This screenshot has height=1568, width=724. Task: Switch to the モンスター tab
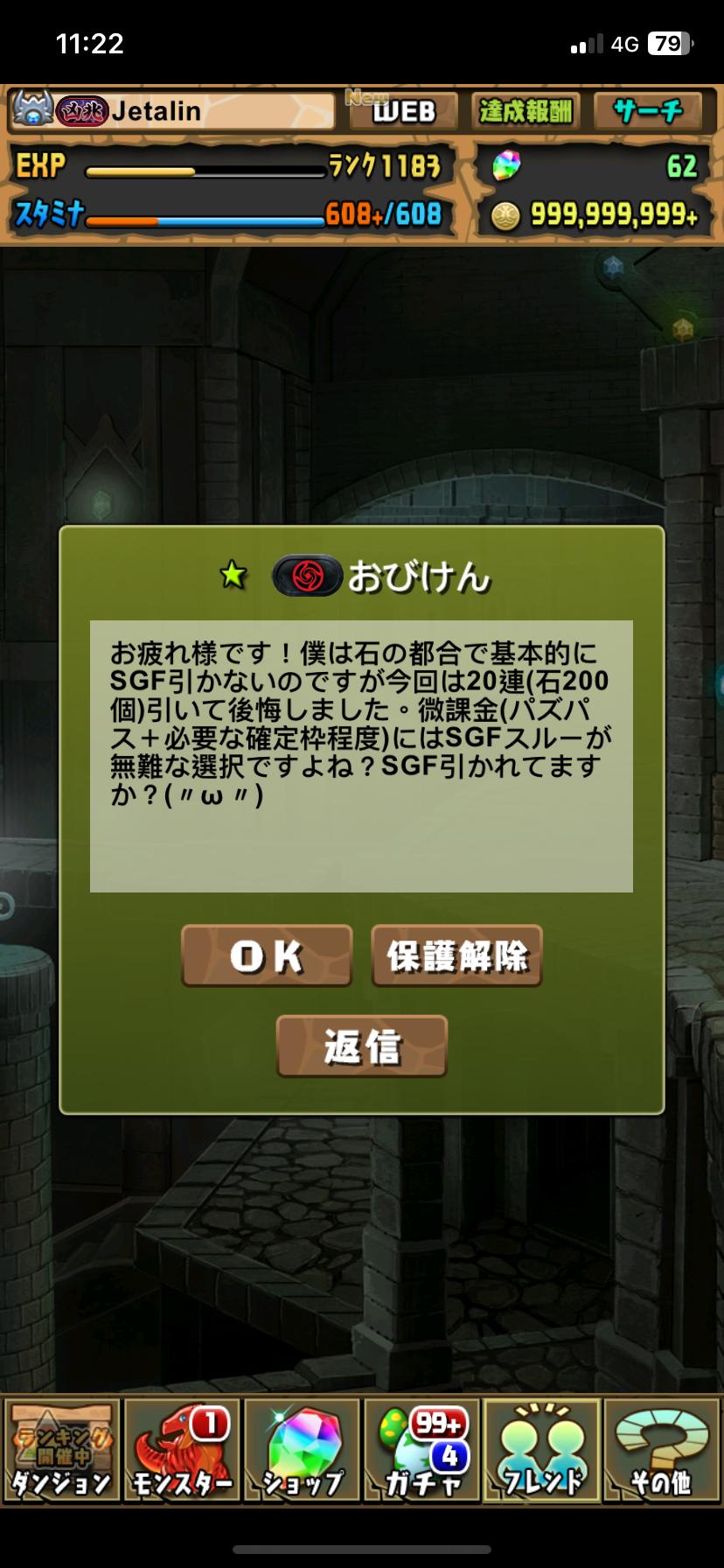pyautogui.click(x=182, y=1451)
